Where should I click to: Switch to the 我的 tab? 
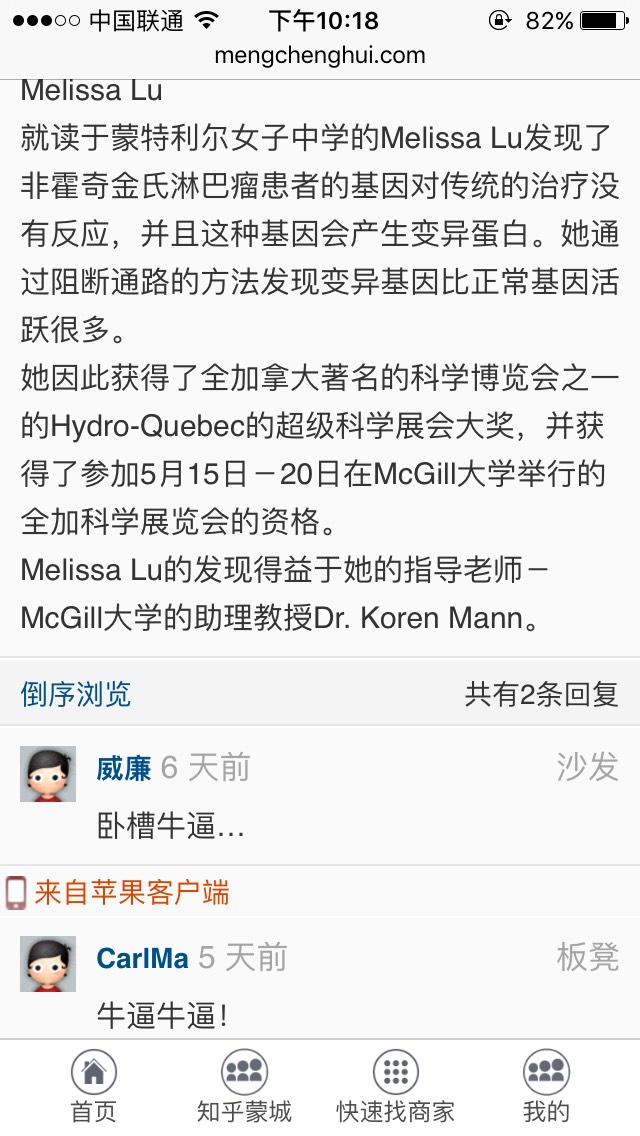tap(546, 1087)
